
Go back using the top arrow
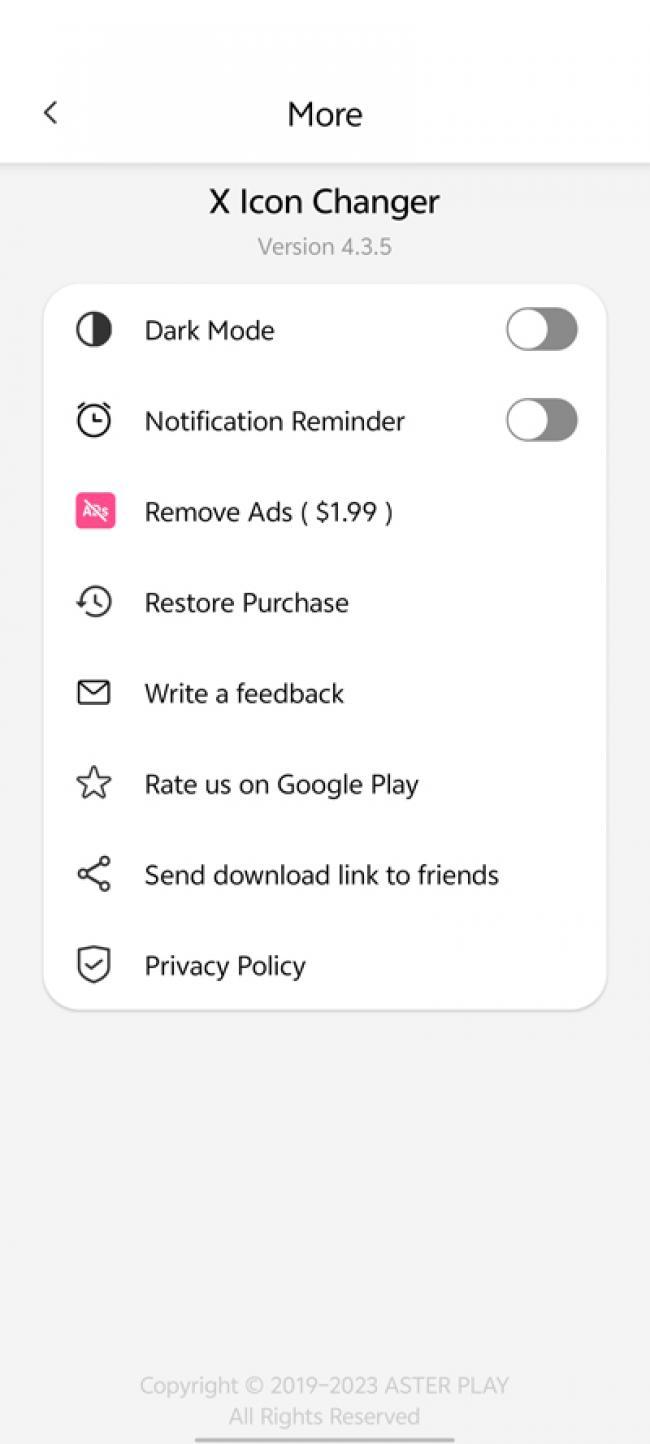(x=51, y=113)
